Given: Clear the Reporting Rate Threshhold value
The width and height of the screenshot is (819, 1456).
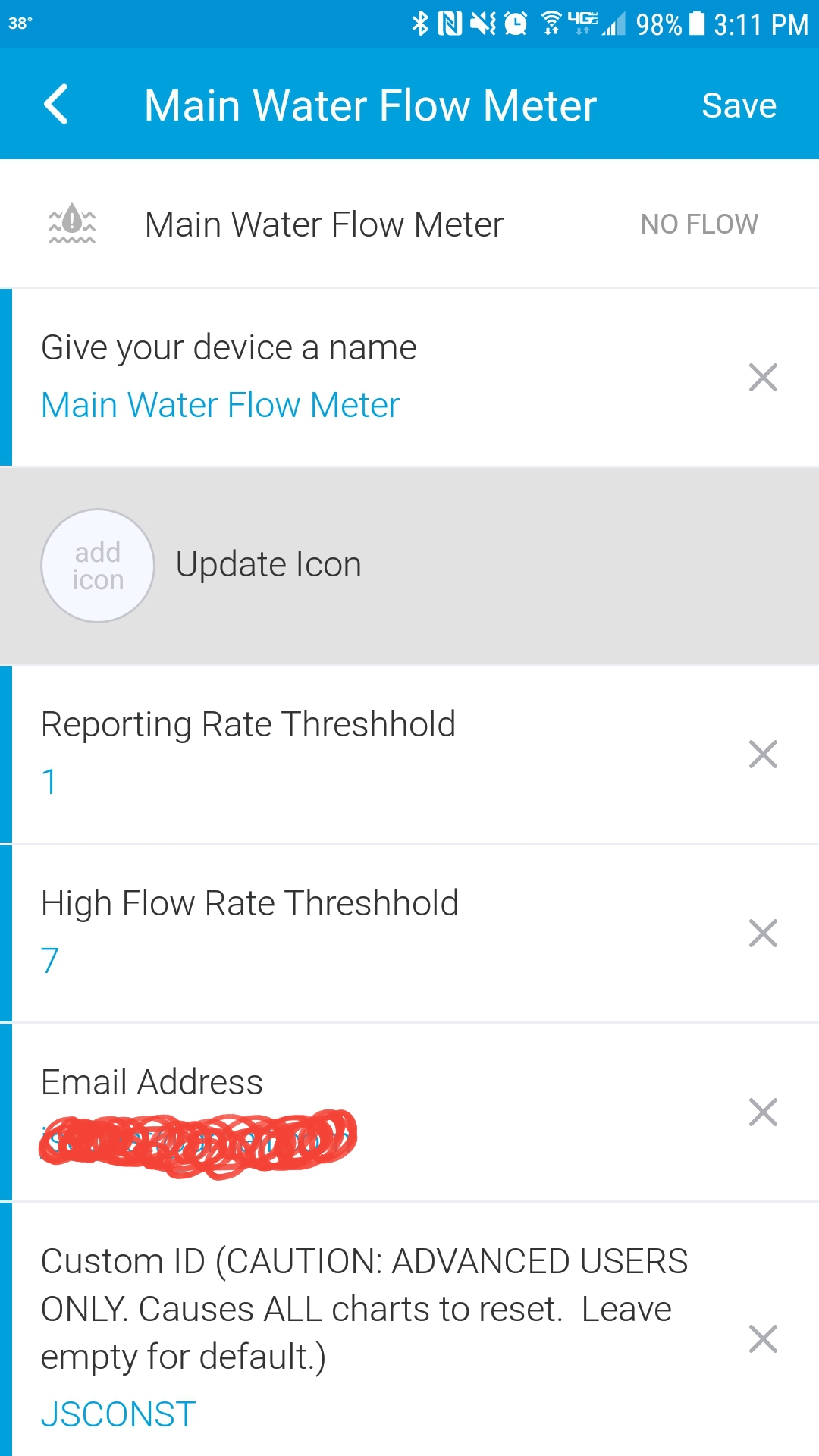Looking at the screenshot, I should point(763,755).
